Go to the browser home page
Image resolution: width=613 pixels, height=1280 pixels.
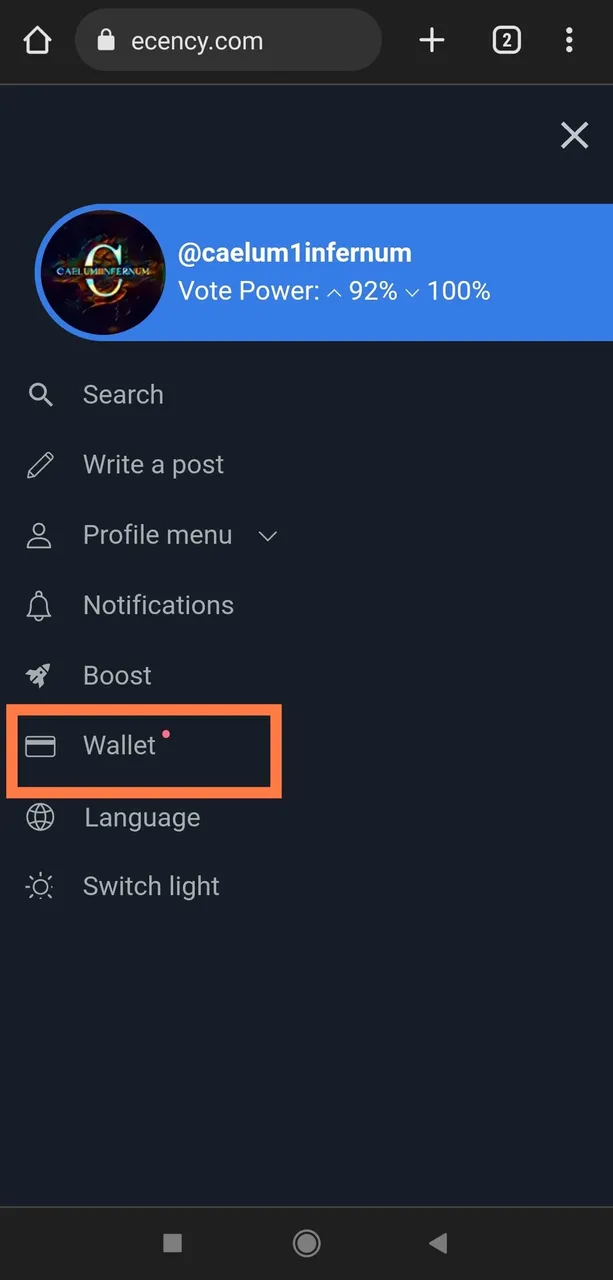(x=37, y=41)
